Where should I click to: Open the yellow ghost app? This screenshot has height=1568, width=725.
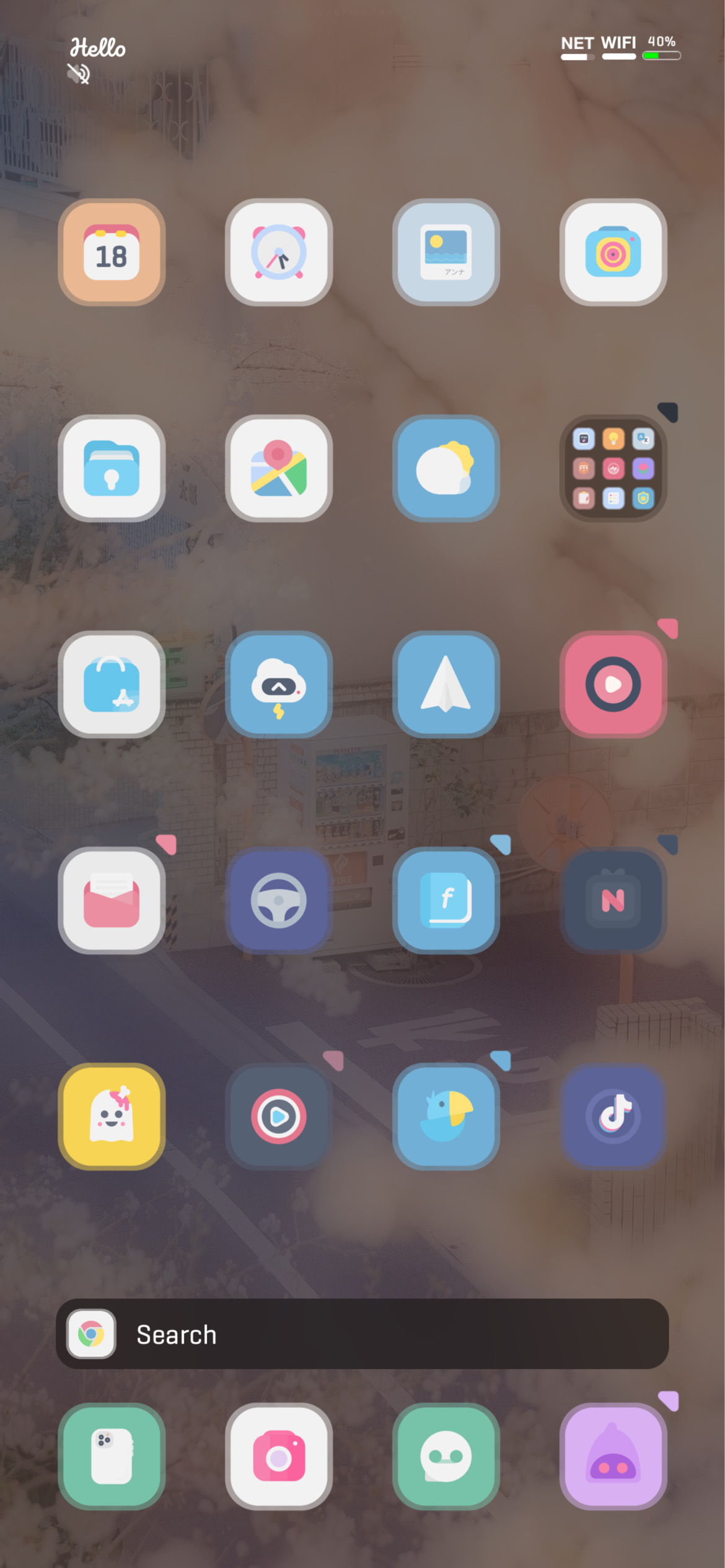point(112,1117)
